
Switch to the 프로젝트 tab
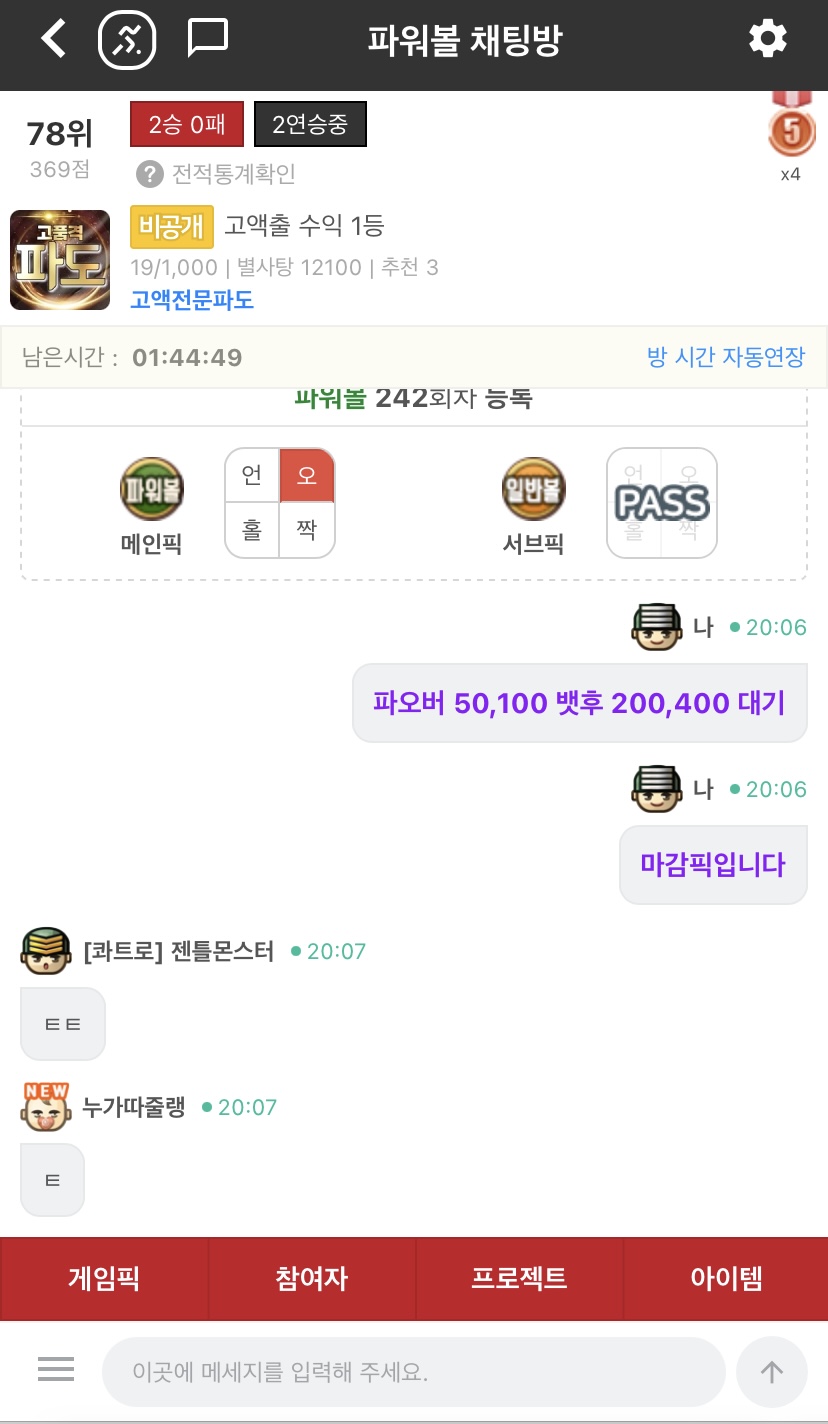point(519,1278)
